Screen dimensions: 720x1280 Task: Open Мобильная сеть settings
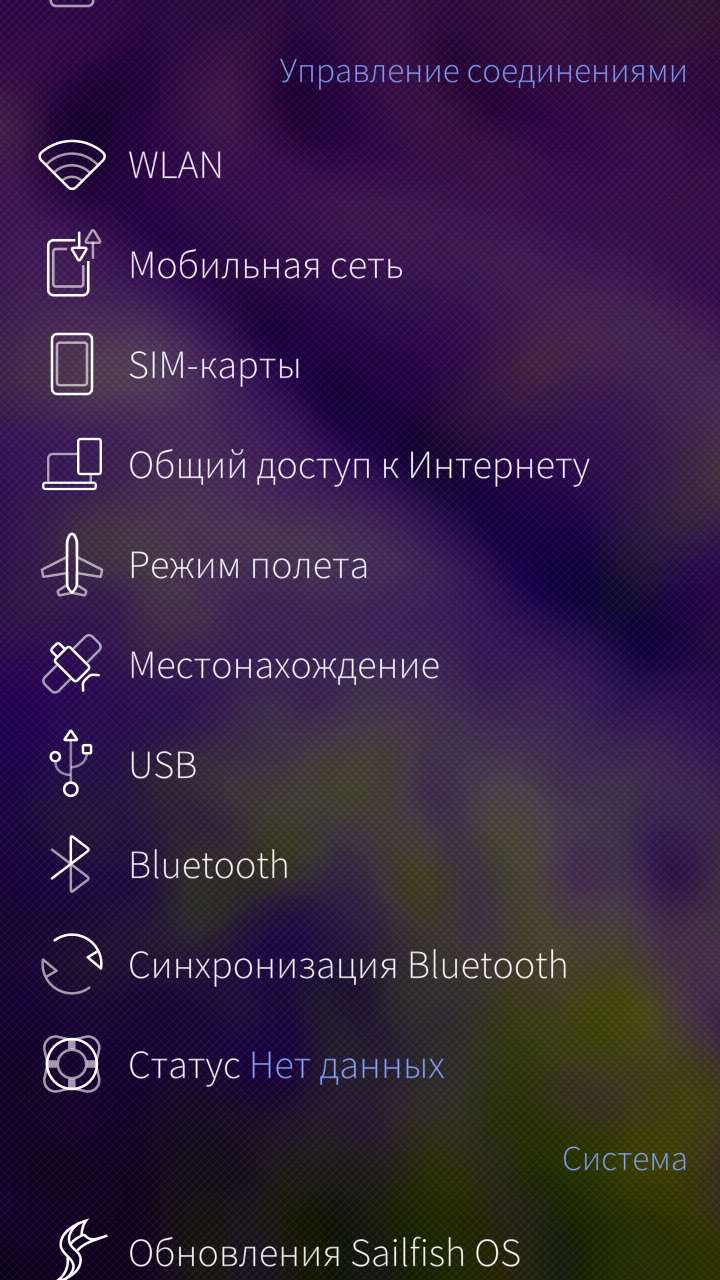point(360,265)
